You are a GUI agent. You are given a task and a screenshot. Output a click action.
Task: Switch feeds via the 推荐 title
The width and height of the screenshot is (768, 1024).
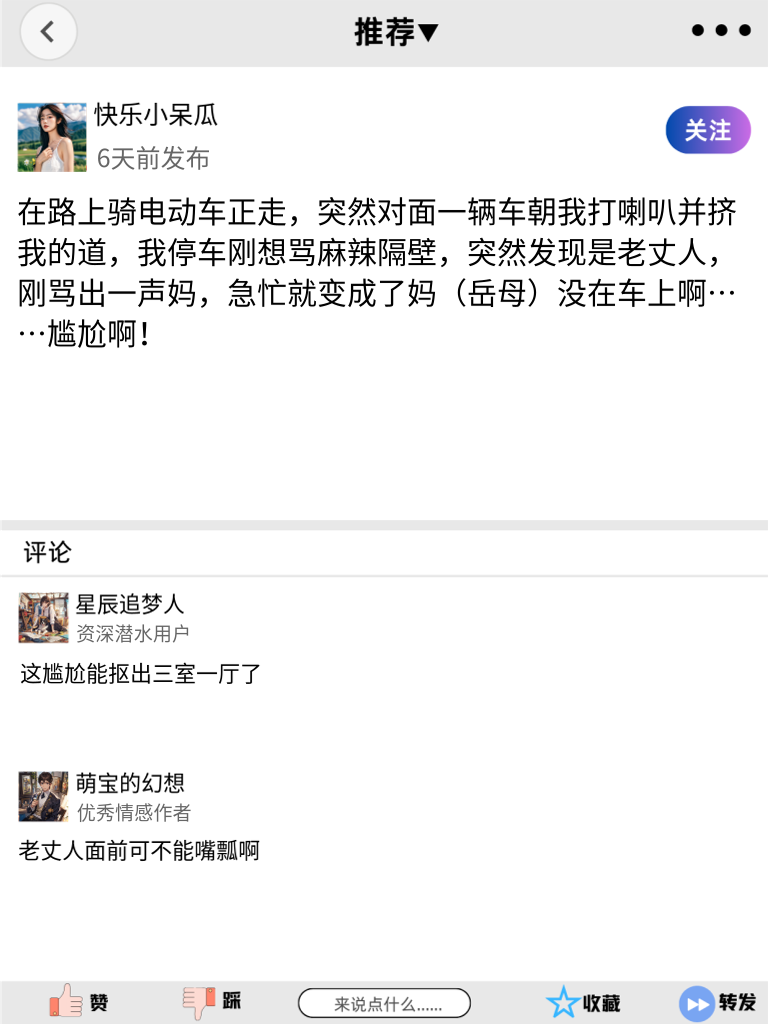390,31
